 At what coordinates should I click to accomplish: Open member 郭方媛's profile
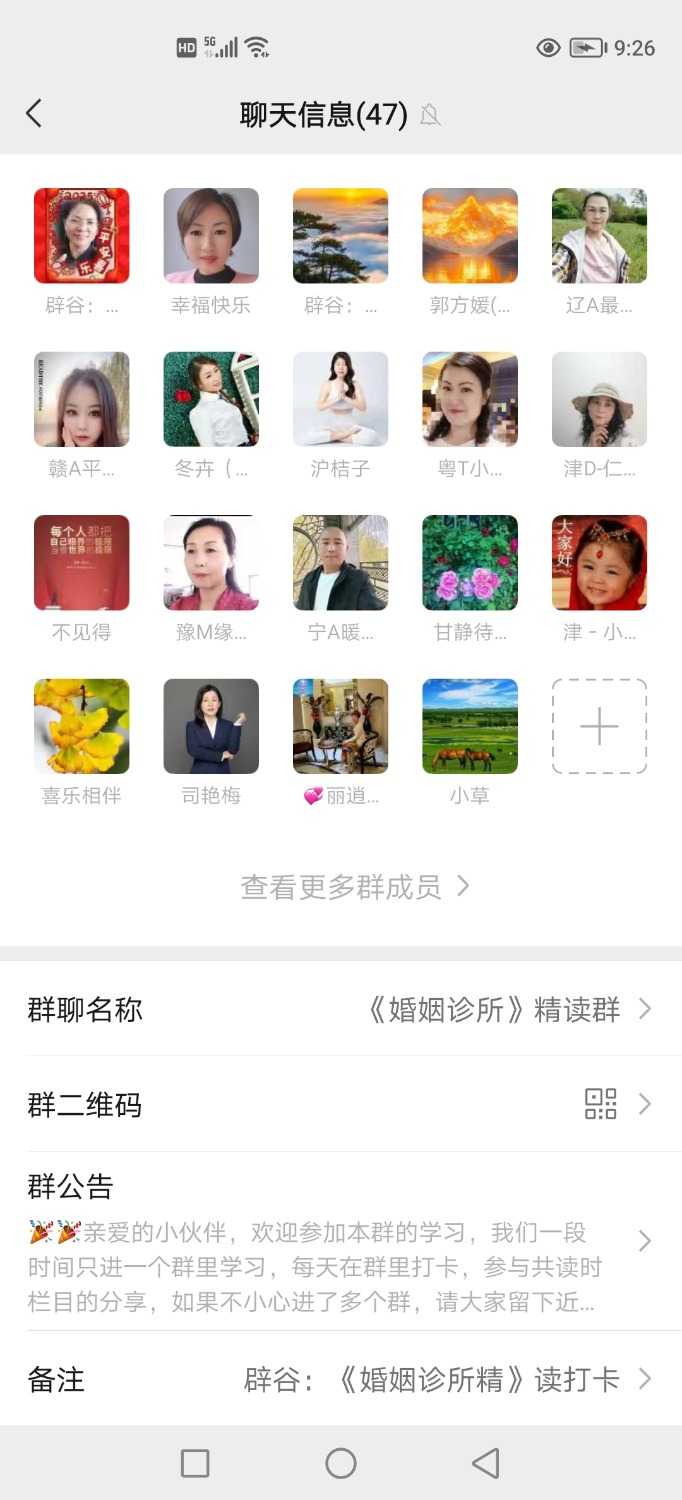(x=470, y=236)
